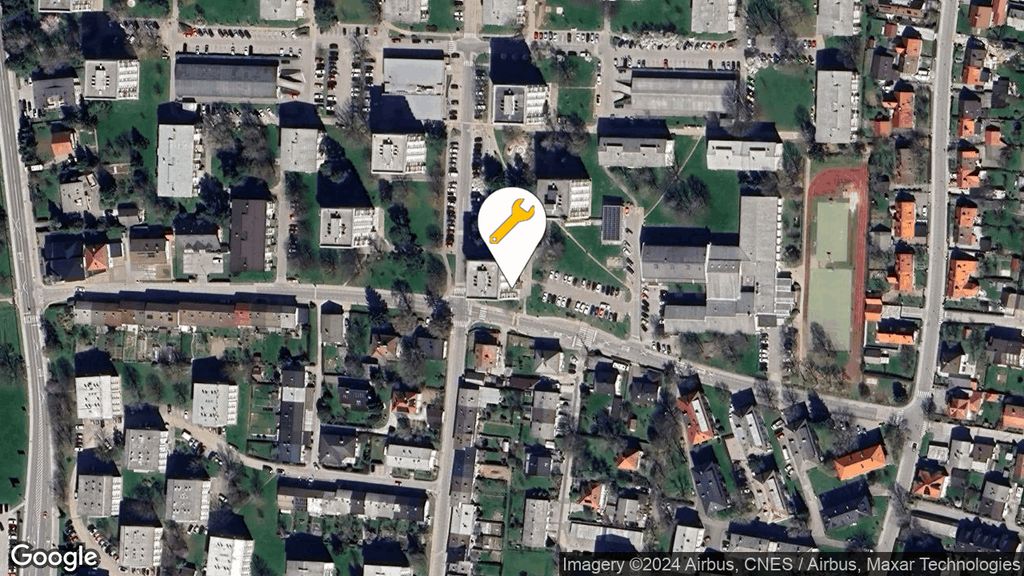1024x576 pixels.
Task: Tap the orange wrench map marker
Action: click(x=511, y=224)
